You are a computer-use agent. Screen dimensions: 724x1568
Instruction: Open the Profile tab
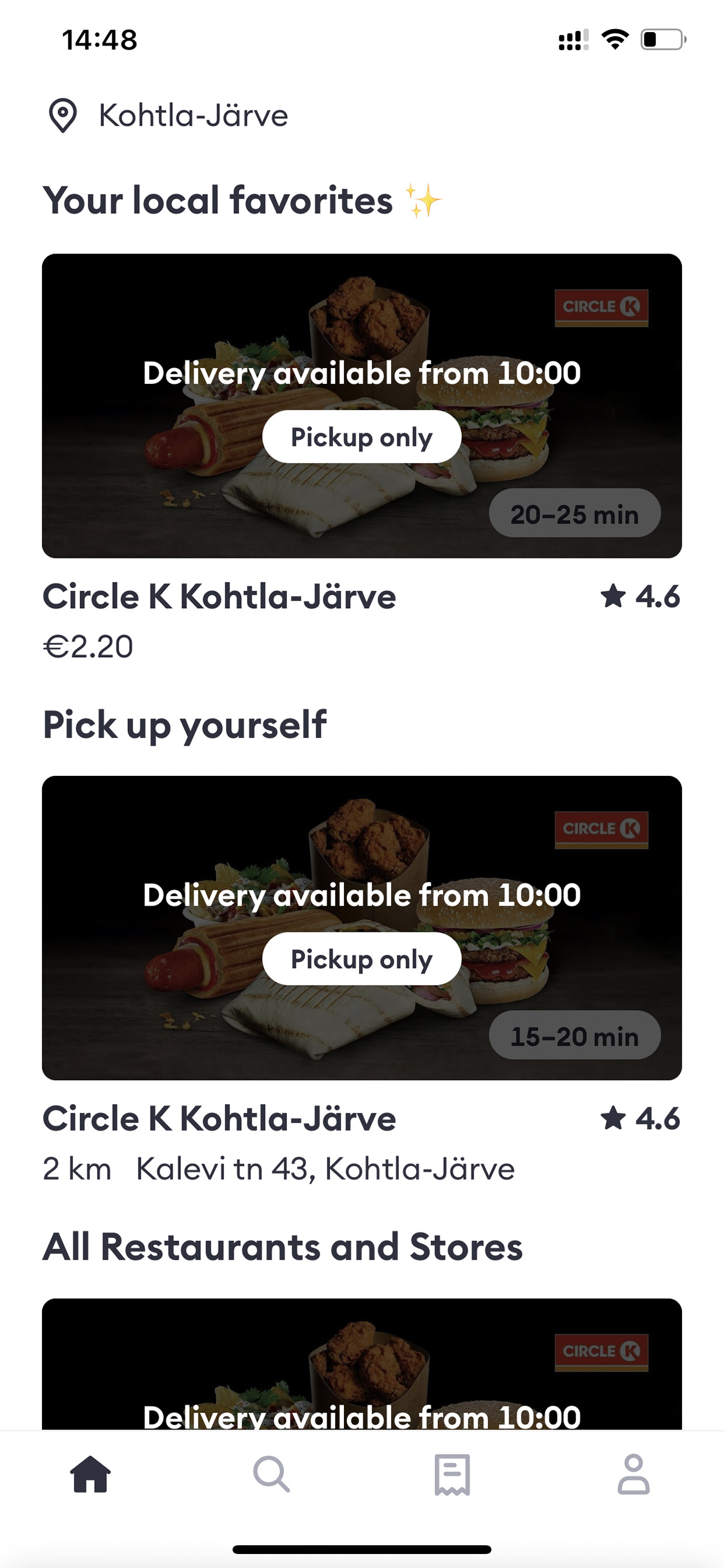[633, 1475]
